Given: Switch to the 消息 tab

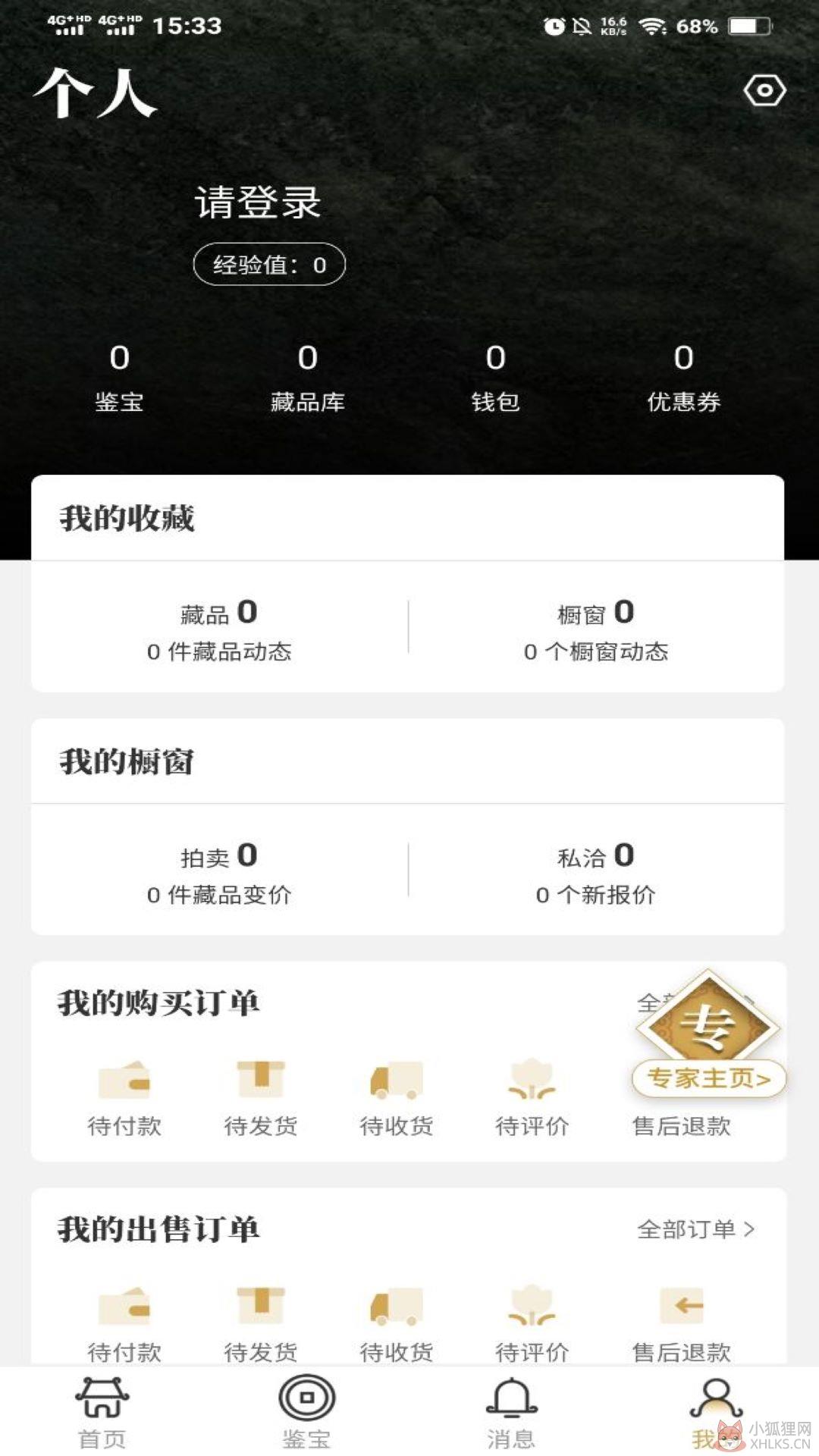Looking at the screenshot, I should pos(511,1414).
